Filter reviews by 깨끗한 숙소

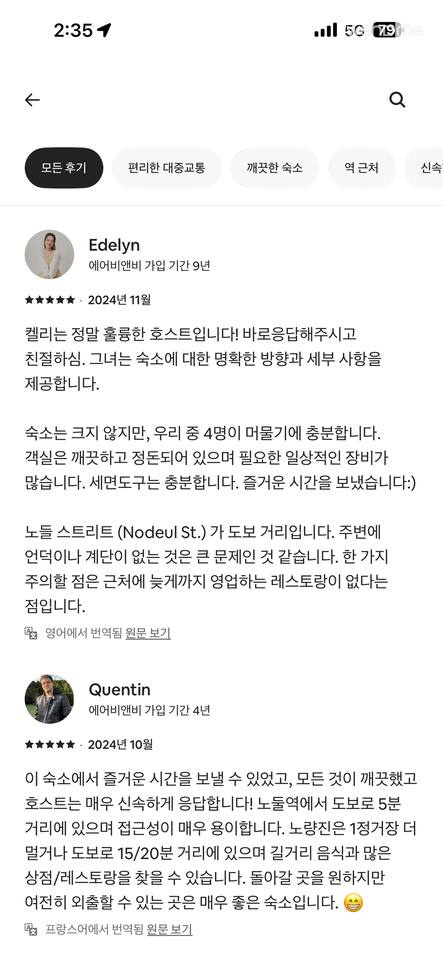point(275,168)
